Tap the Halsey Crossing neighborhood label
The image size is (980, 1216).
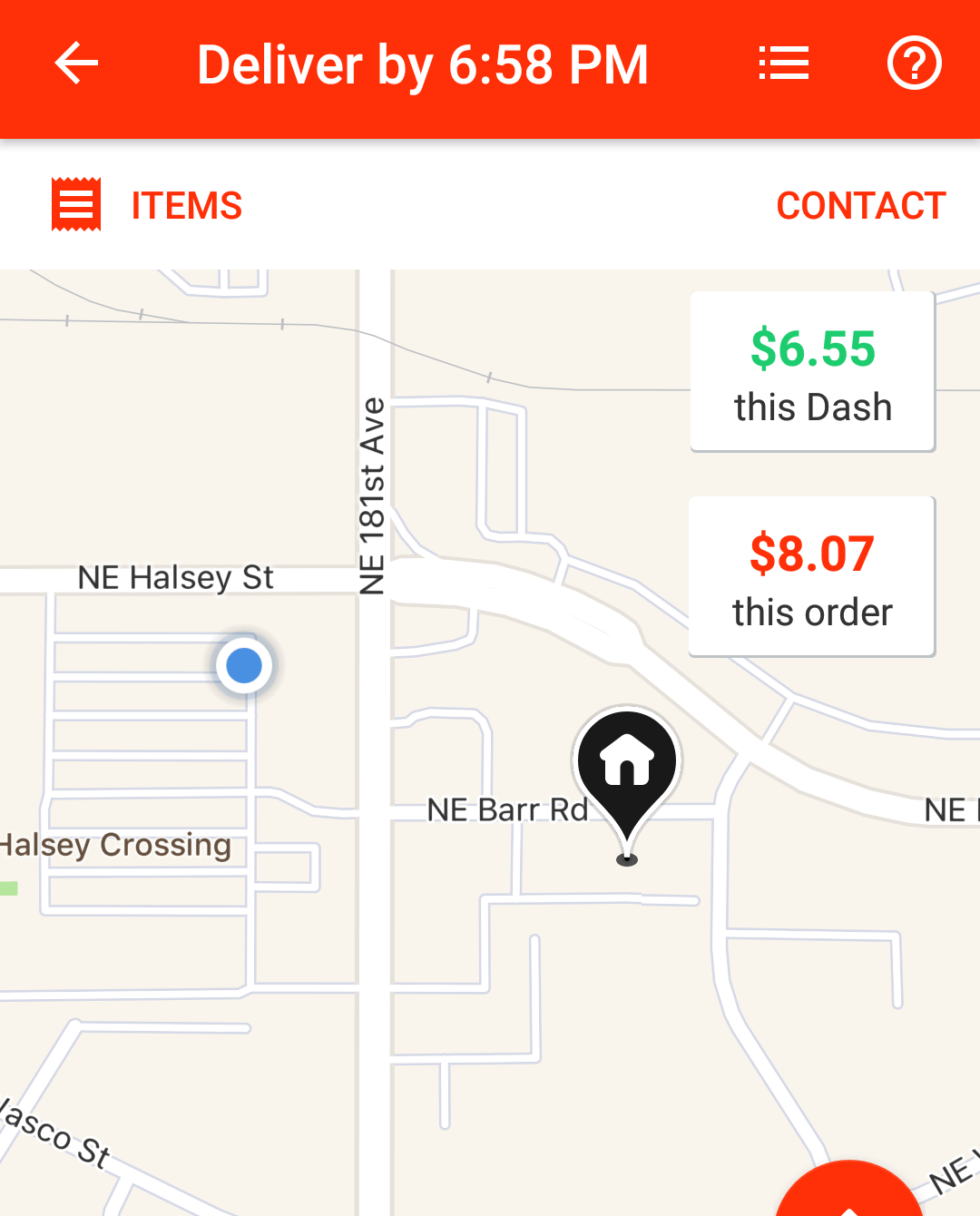tap(115, 845)
